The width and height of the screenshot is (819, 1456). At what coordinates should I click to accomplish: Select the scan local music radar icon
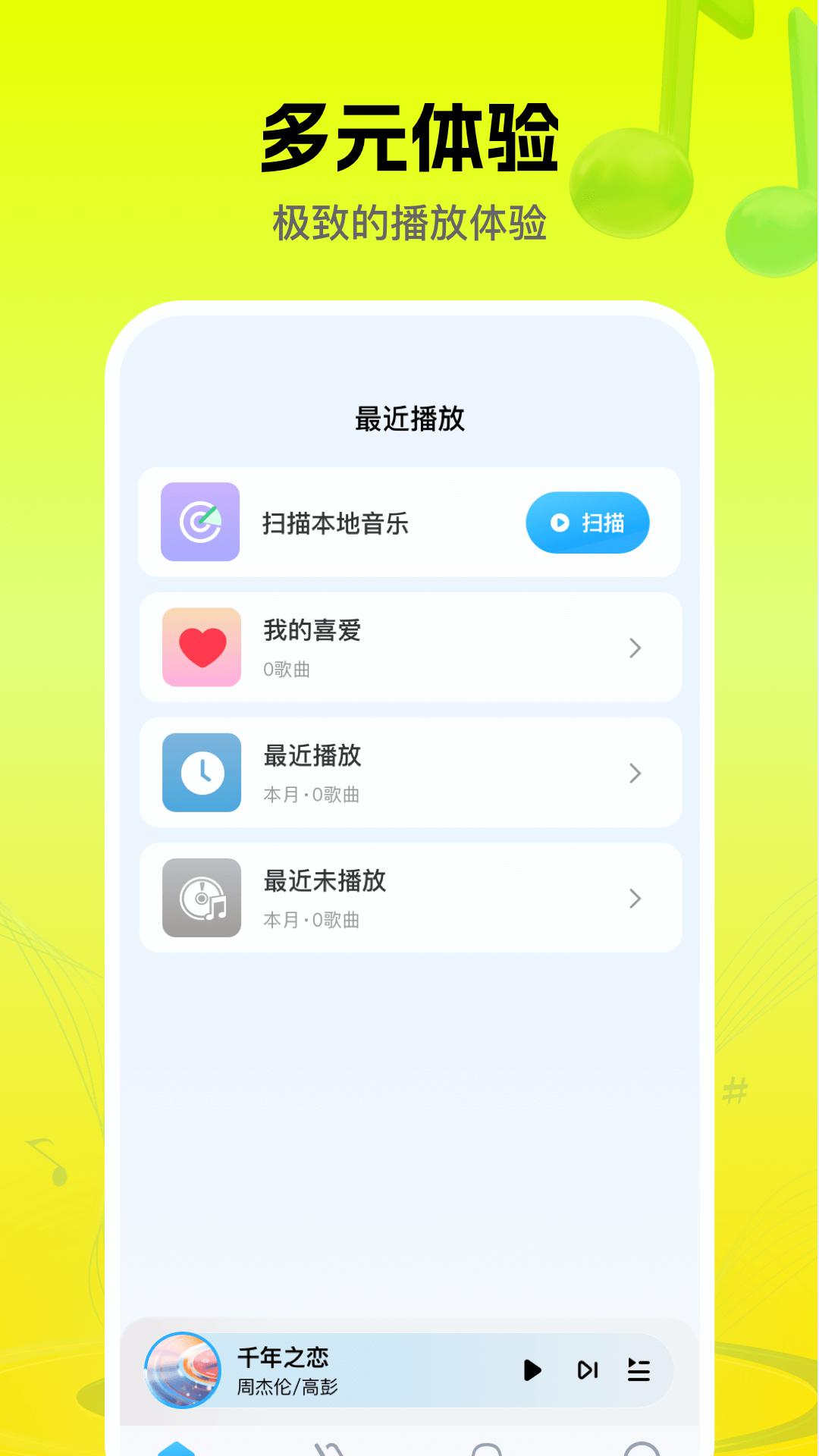point(201,523)
